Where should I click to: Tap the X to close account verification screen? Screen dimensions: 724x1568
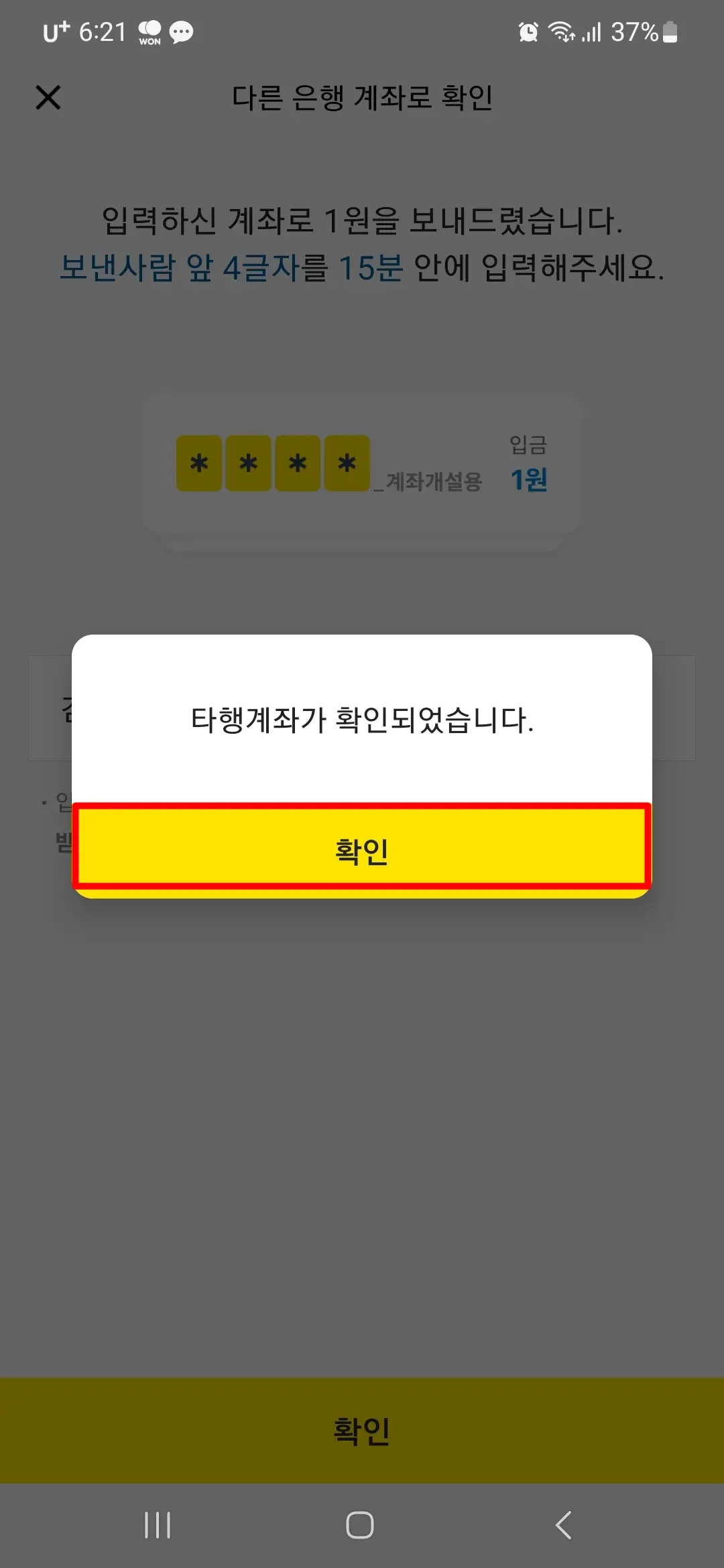(x=49, y=98)
